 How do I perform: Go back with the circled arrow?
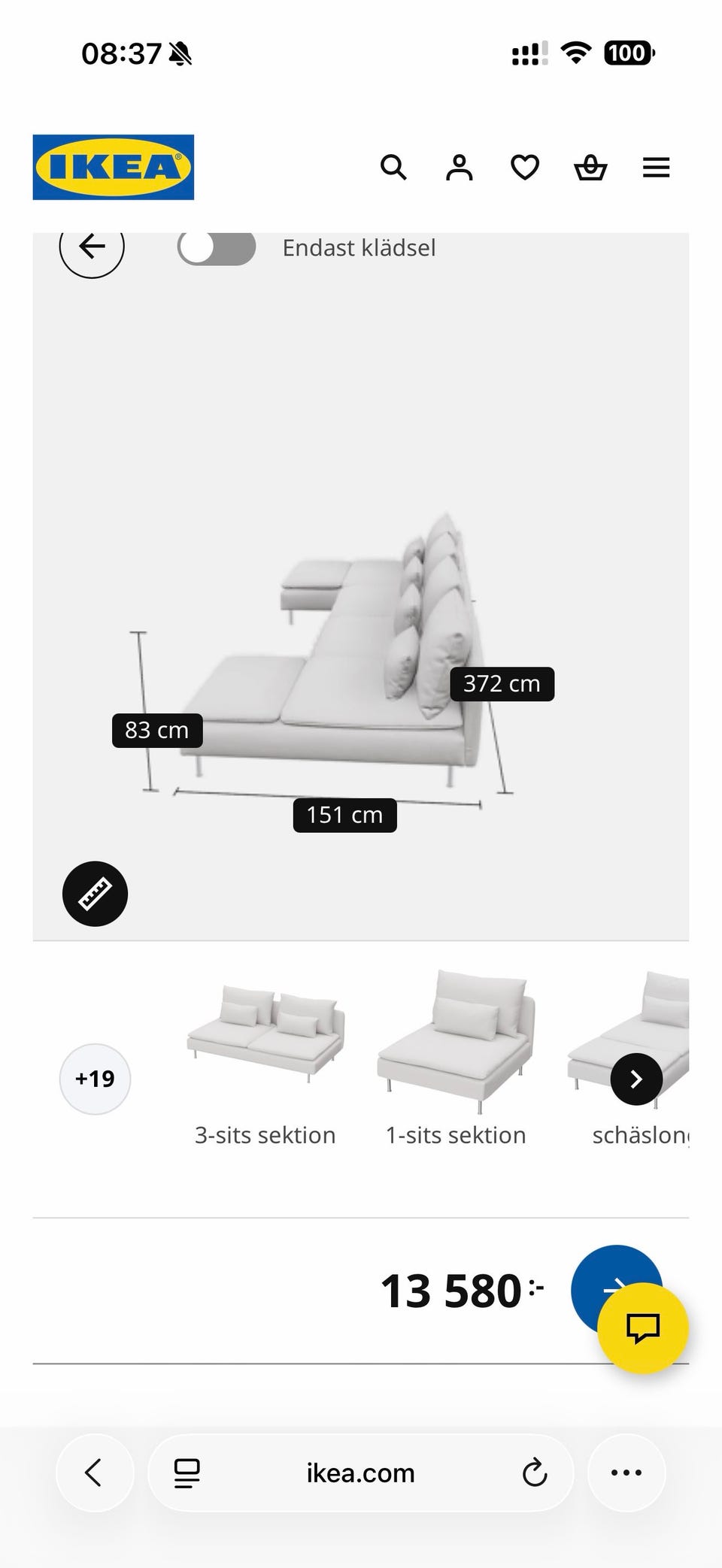click(92, 247)
